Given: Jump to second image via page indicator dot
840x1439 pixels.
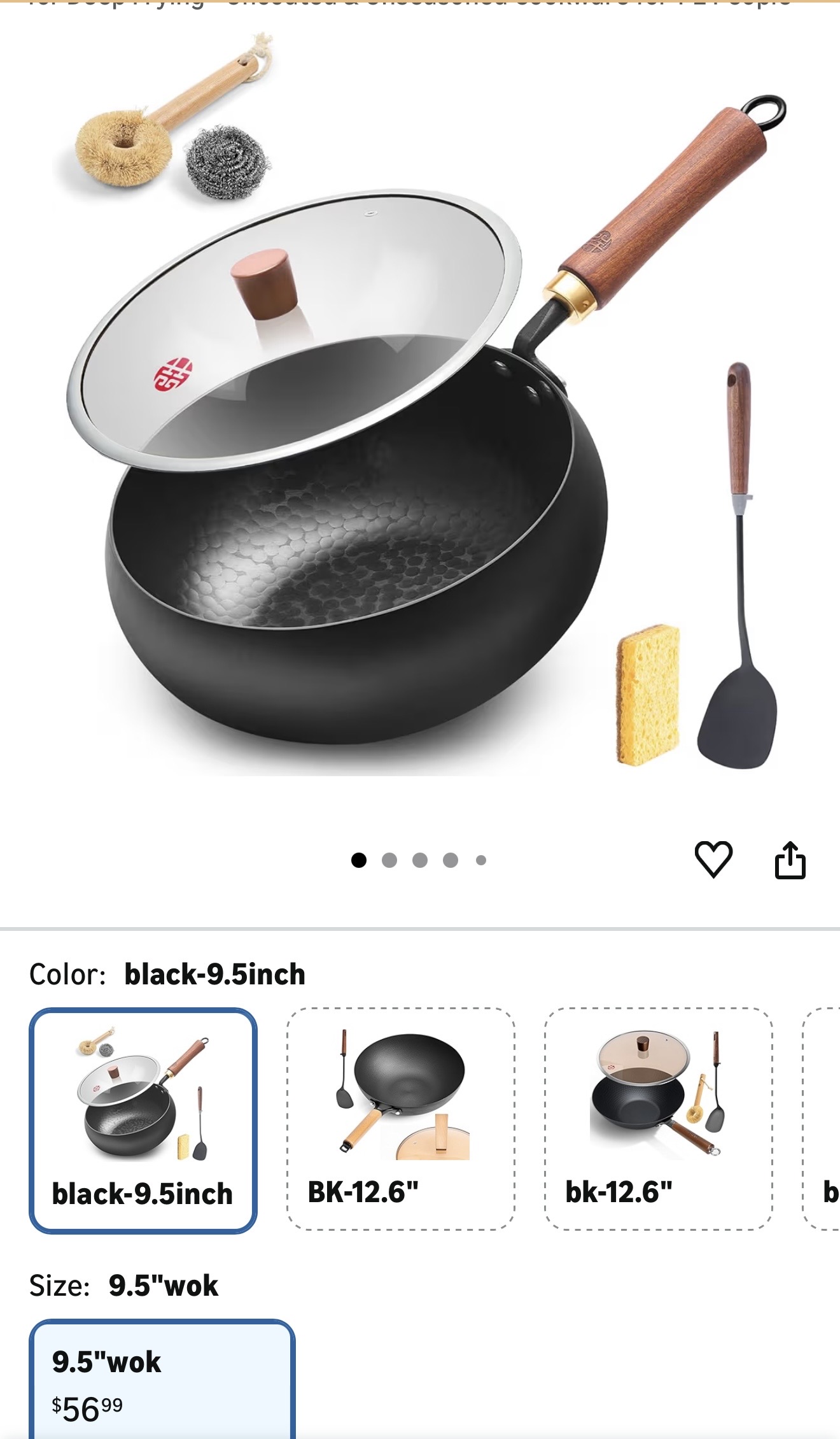Looking at the screenshot, I should point(389,861).
